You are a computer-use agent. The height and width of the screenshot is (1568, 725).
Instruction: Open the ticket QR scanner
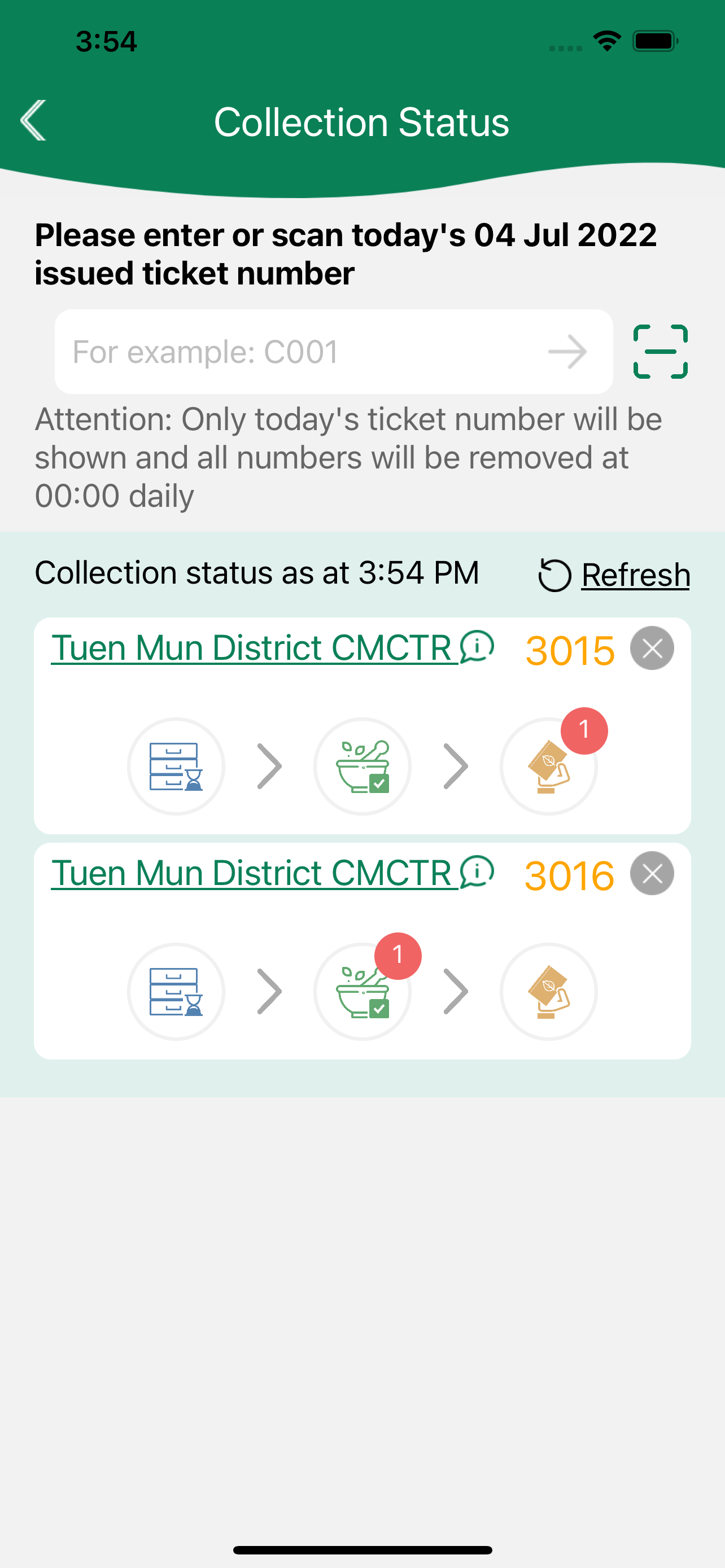(x=661, y=352)
